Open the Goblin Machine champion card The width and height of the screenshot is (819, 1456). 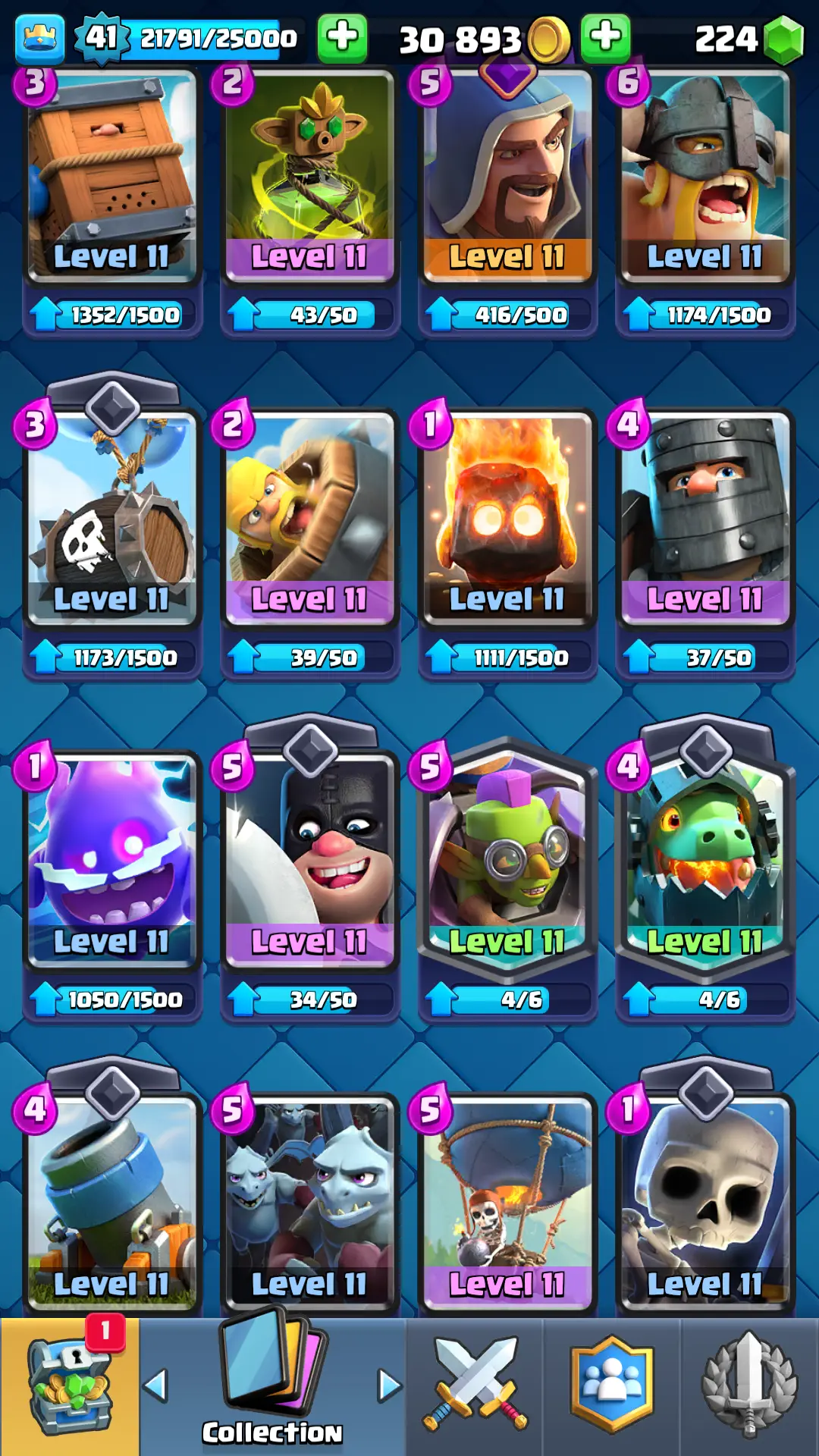click(x=507, y=857)
